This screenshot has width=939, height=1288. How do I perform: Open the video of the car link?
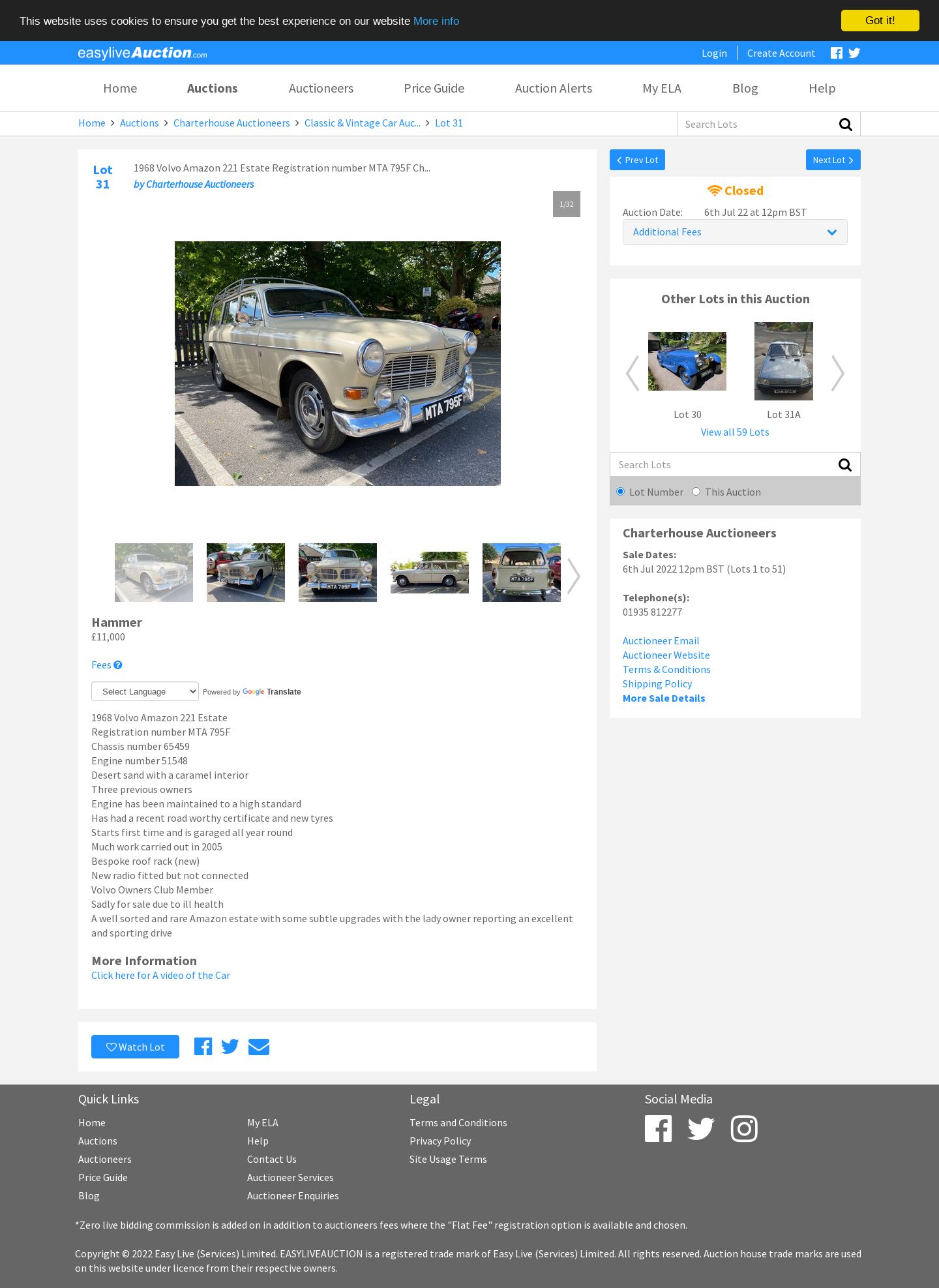coord(160,976)
